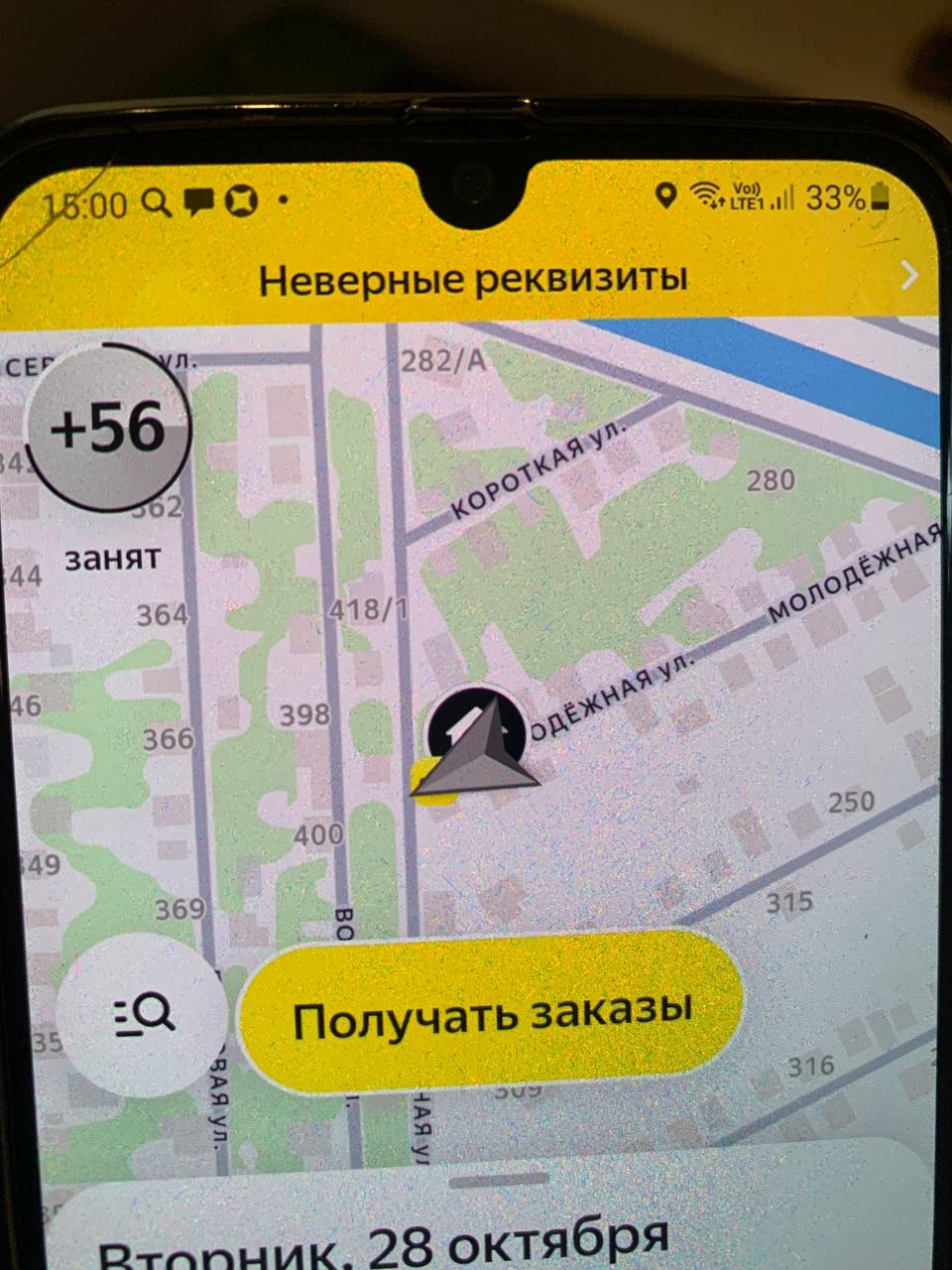
Task: Start receiving orders with 'Получать заказы'
Action: click(491, 1015)
